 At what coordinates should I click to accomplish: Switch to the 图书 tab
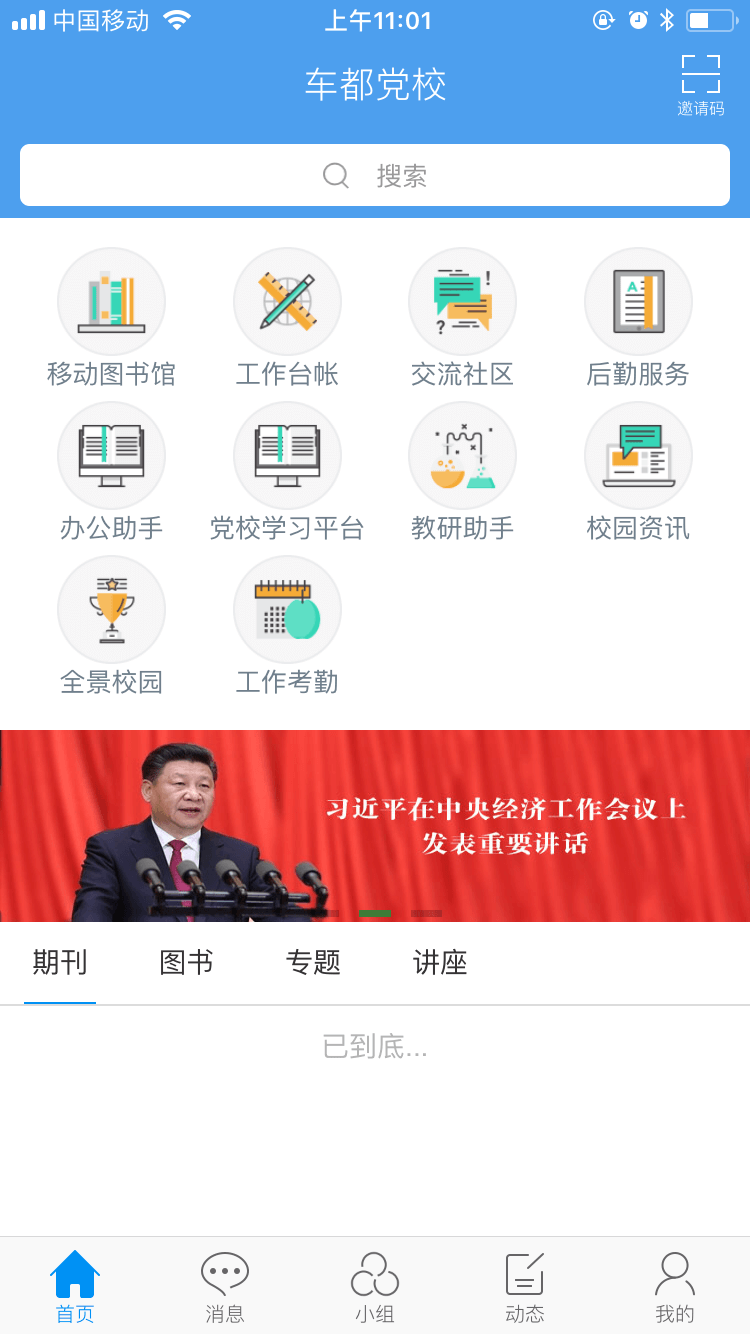click(x=186, y=963)
